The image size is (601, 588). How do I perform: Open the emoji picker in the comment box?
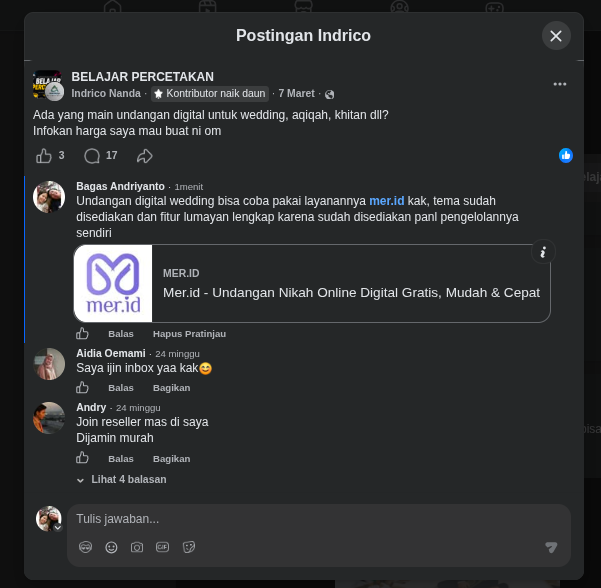111,547
